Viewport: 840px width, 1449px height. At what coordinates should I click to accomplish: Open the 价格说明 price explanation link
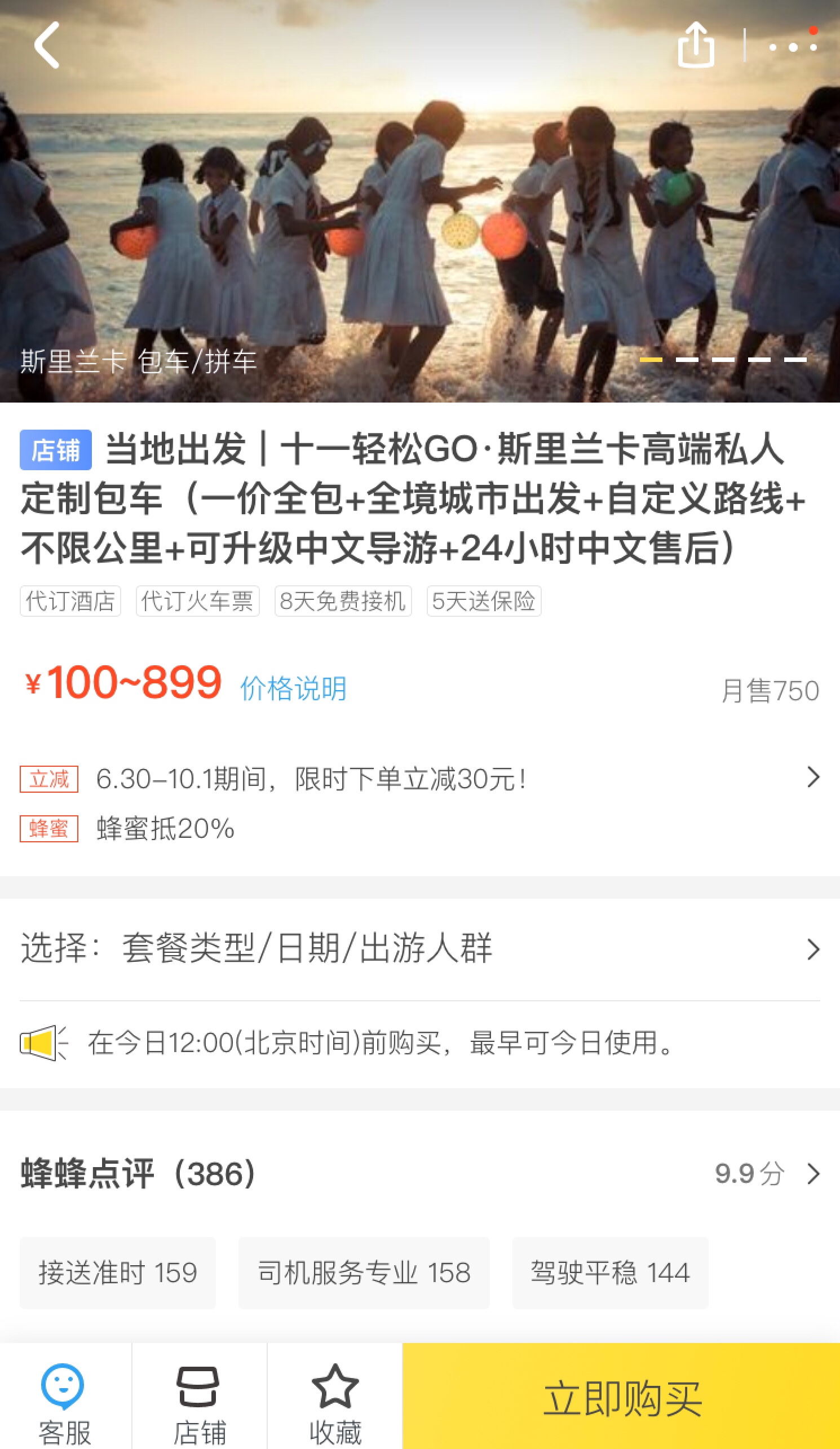tap(293, 688)
